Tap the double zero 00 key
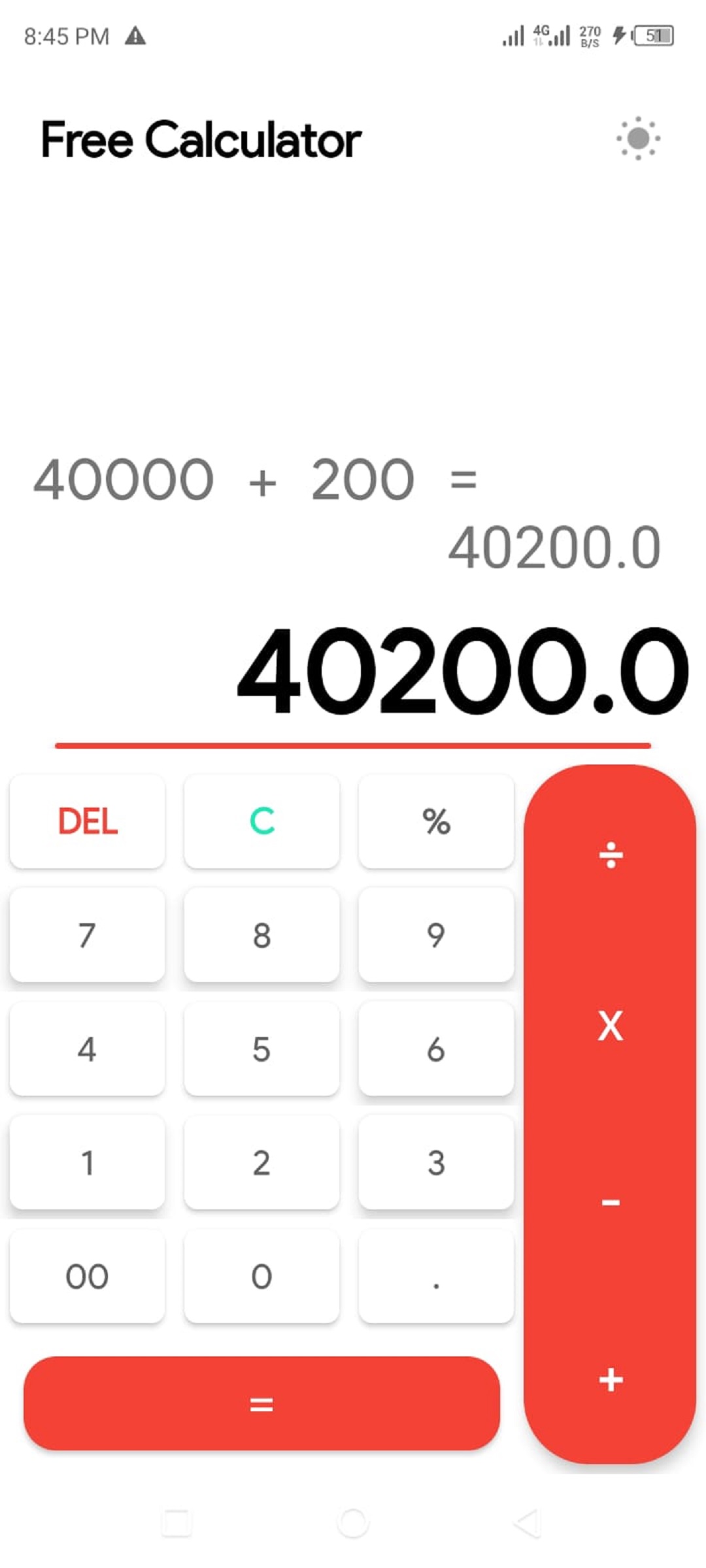The width and height of the screenshot is (706, 1568). [88, 1277]
